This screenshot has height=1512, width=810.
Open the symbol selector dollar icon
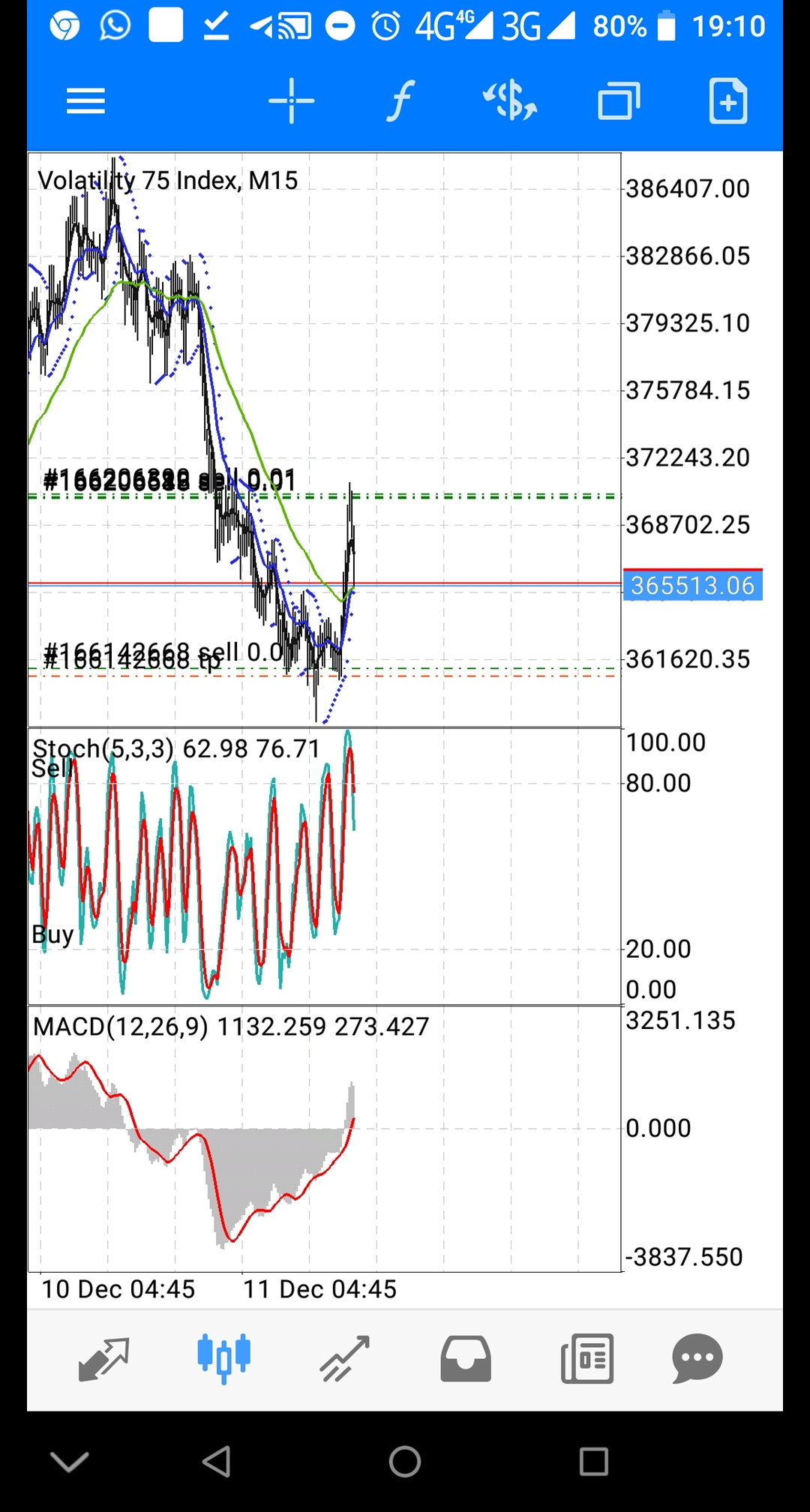(x=510, y=101)
